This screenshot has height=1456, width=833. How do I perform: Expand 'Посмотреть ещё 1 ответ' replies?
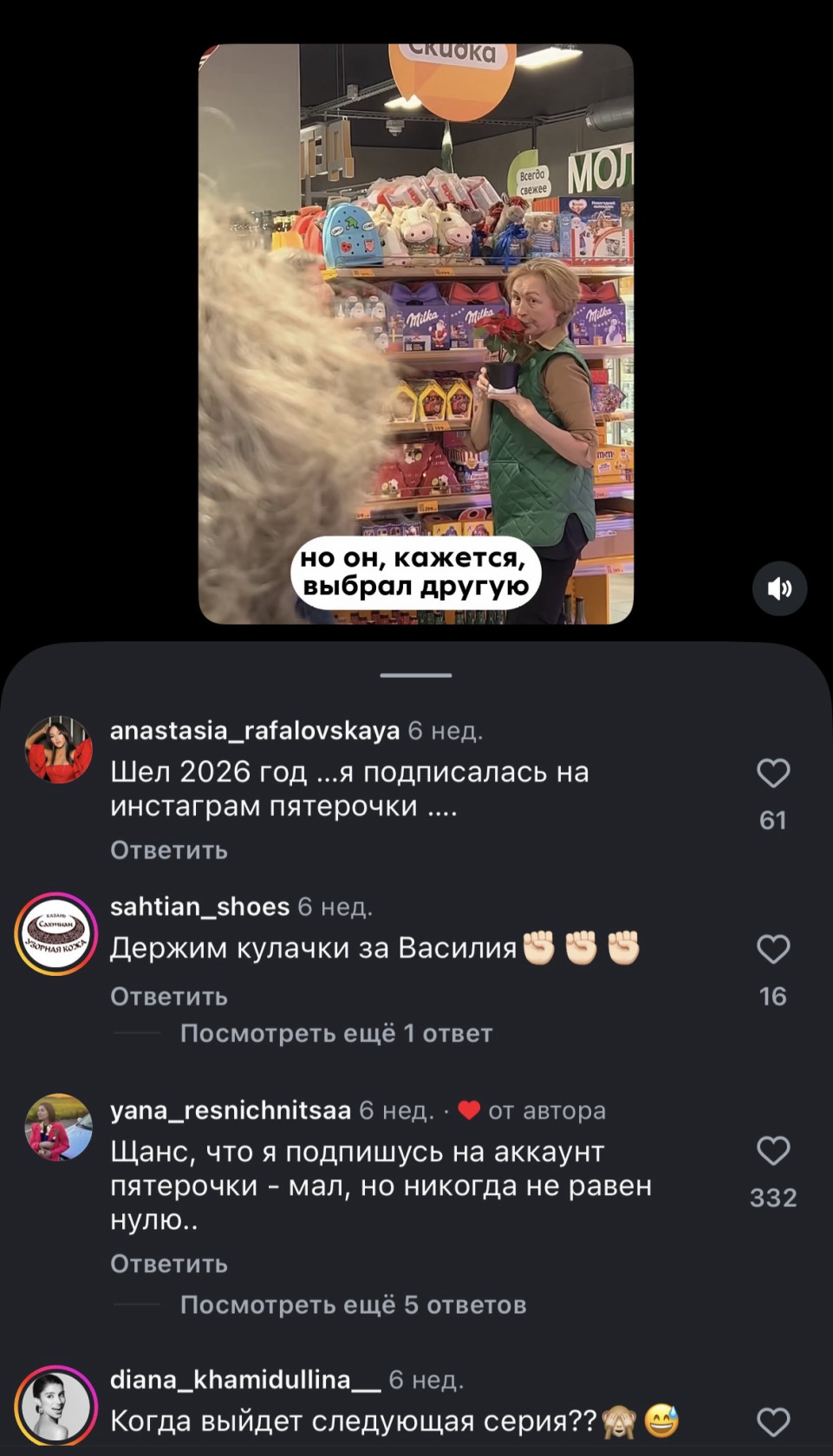pos(336,1033)
